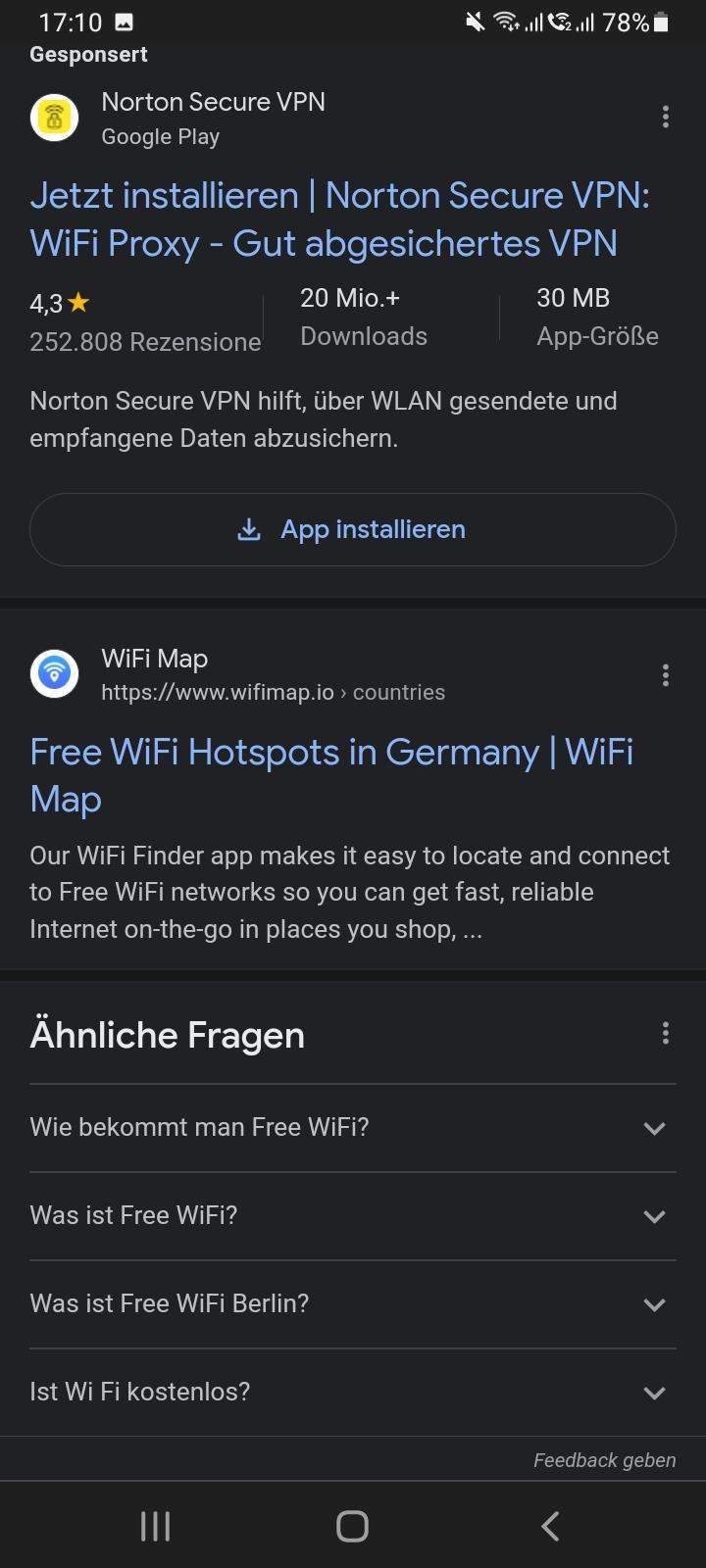Tap the recent apps button
706x1568 pixels.
pyautogui.click(x=154, y=1525)
